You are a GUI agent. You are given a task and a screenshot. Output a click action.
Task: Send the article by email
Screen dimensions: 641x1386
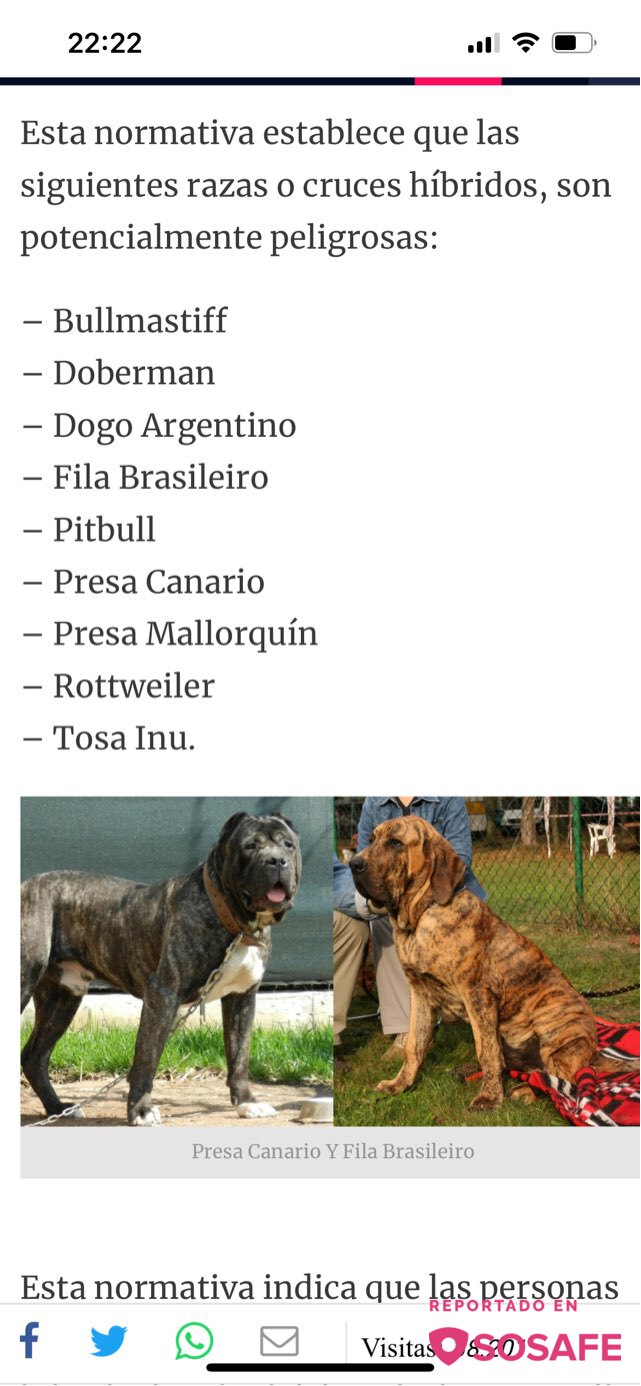[x=279, y=1340]
